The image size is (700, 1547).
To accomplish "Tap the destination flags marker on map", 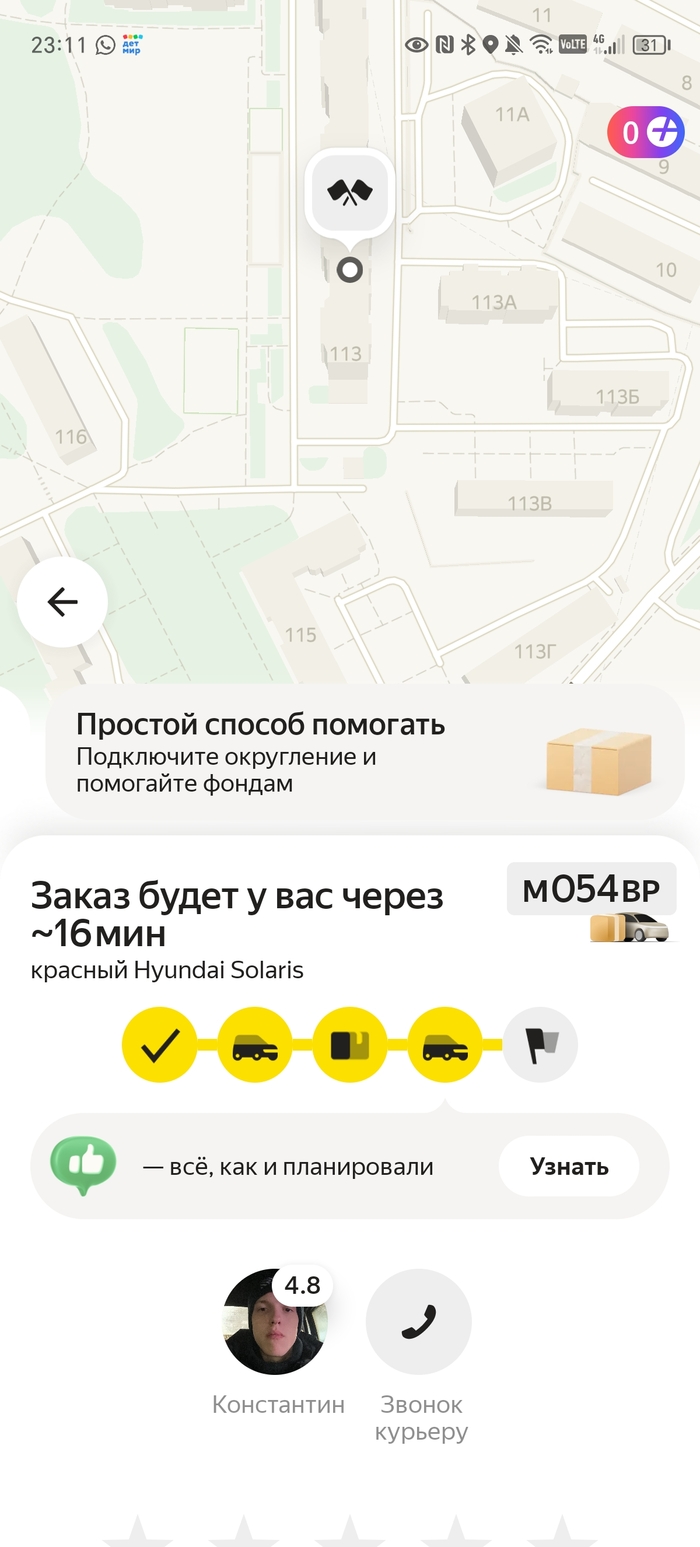I will coord(349,192).
